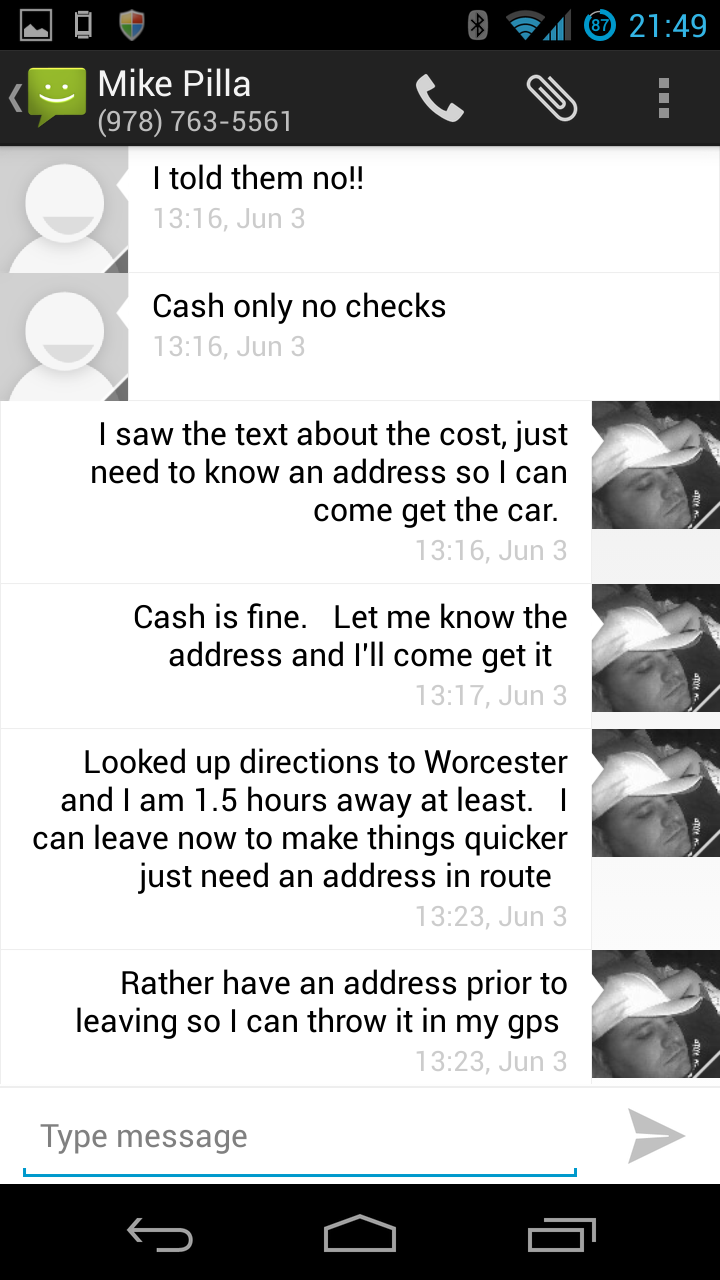The height and width of the screenshot is (1280, 720).
Task: Go back via the messaging app icon
Action: [47, 98]
